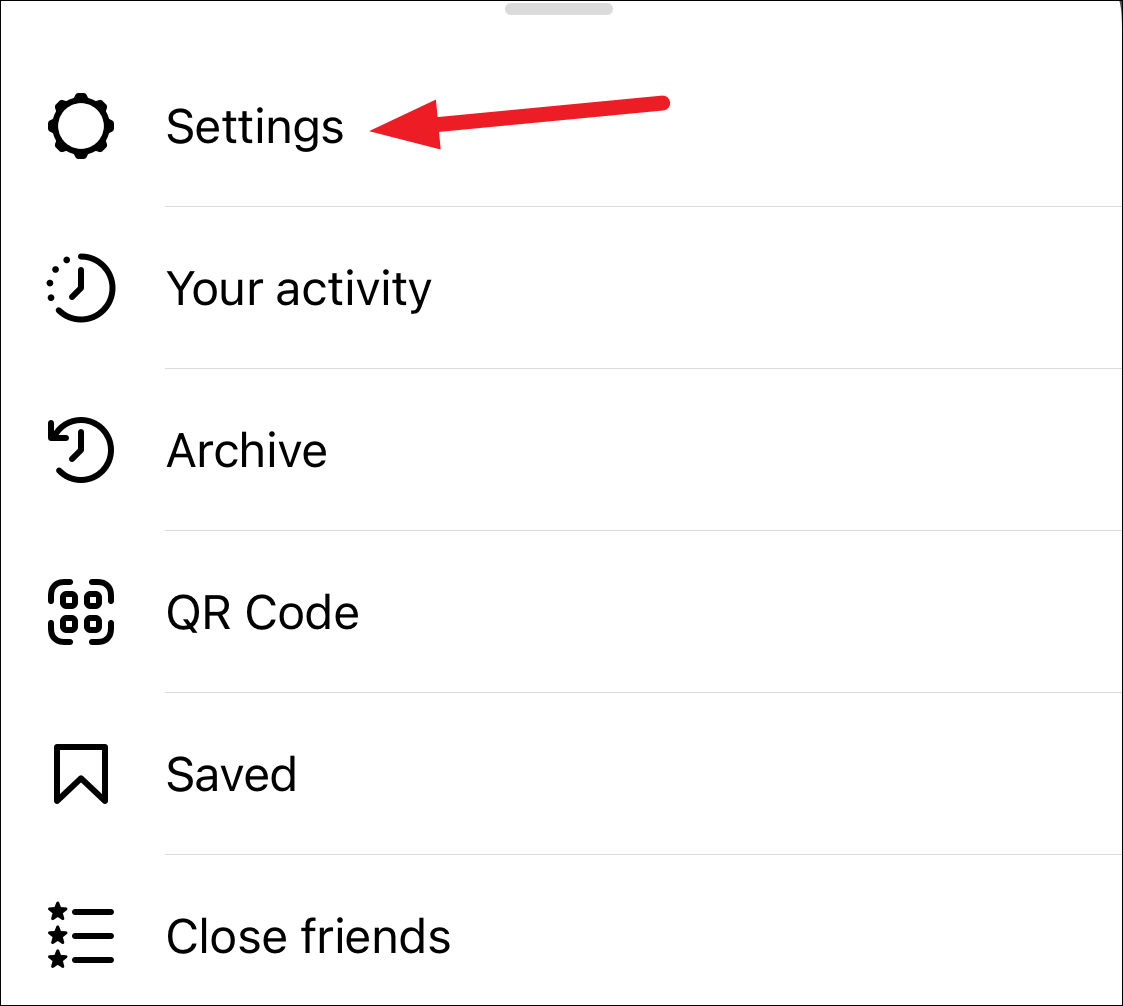
Task: View Saved posts
Action: [x=561, y=773]
